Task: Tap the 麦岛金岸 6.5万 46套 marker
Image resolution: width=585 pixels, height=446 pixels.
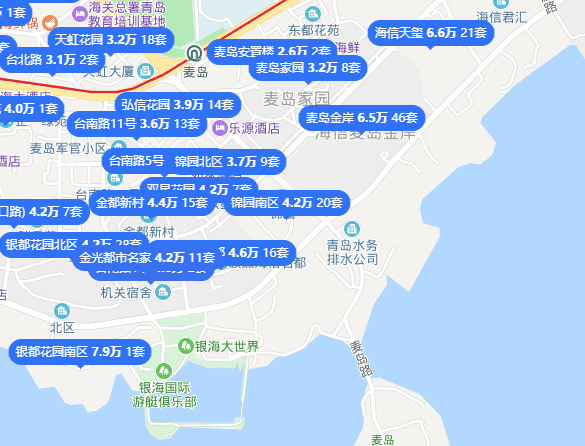Action: 362,118
